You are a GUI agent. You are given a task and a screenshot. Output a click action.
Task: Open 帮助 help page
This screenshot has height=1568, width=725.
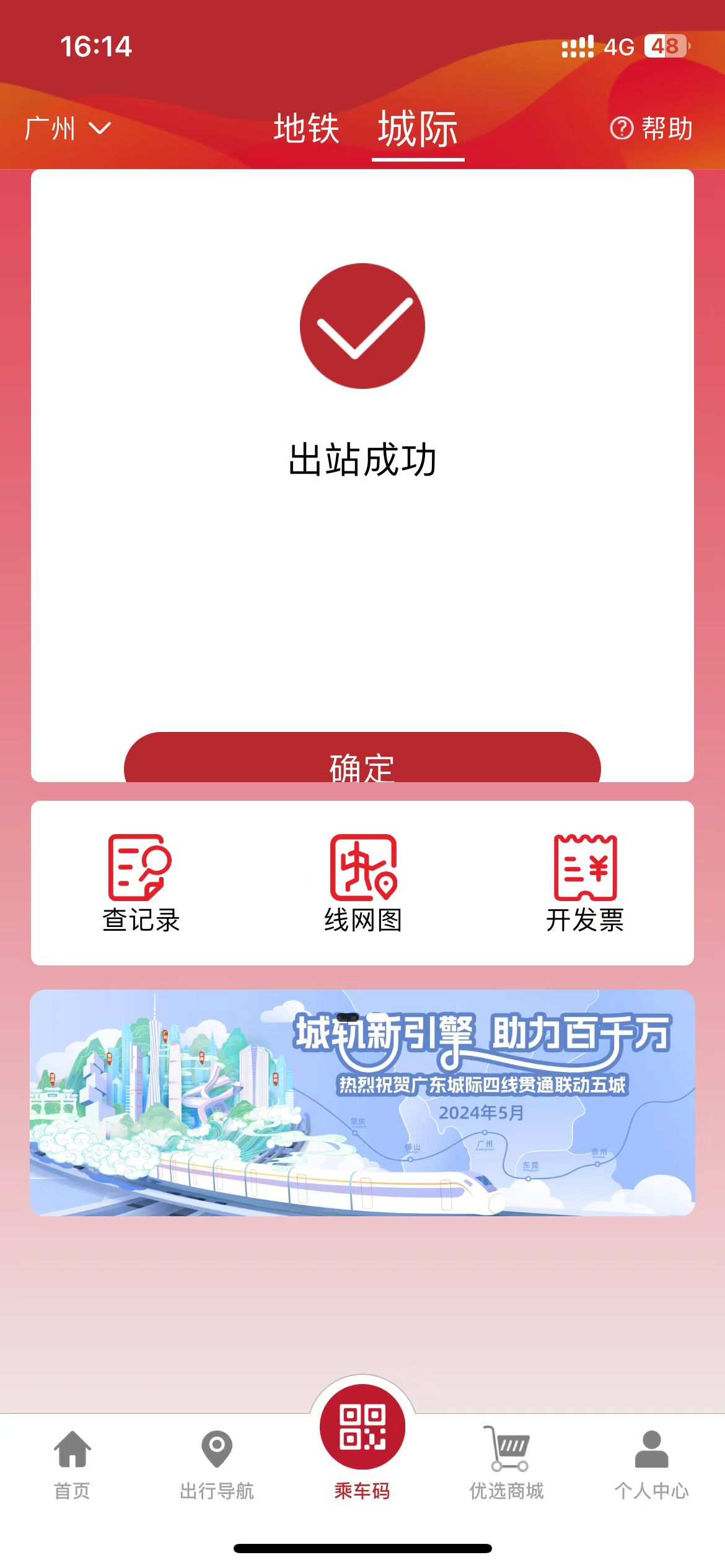pos(652,129)
